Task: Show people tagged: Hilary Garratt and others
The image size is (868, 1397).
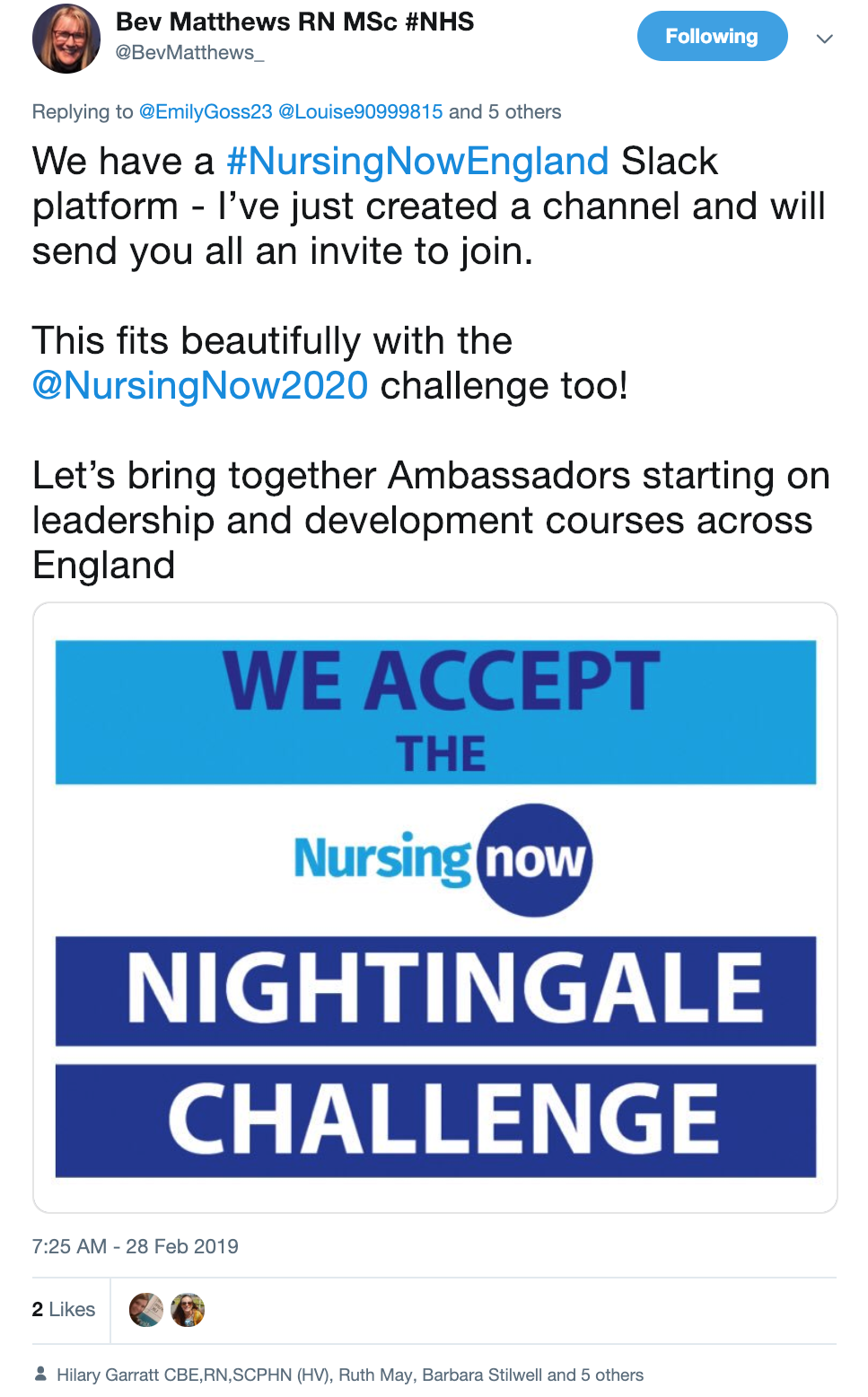Action: coord(350,1375)
